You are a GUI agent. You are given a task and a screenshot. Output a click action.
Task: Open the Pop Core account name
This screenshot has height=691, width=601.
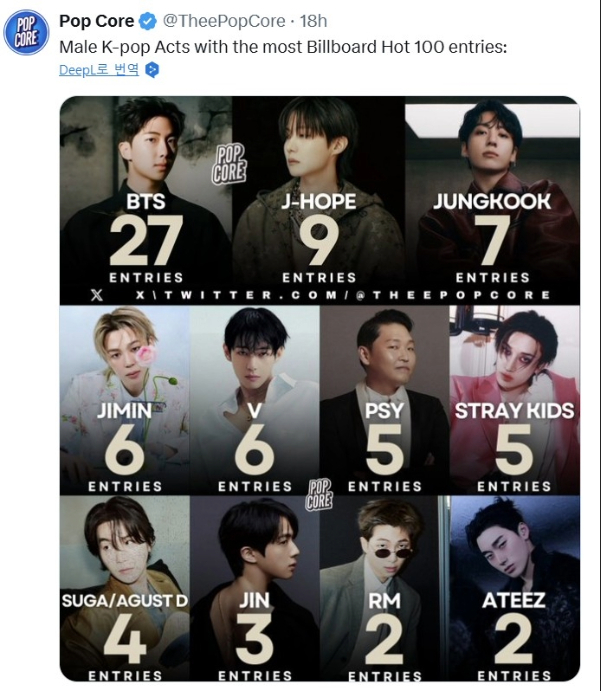click(x=96, y=21)
